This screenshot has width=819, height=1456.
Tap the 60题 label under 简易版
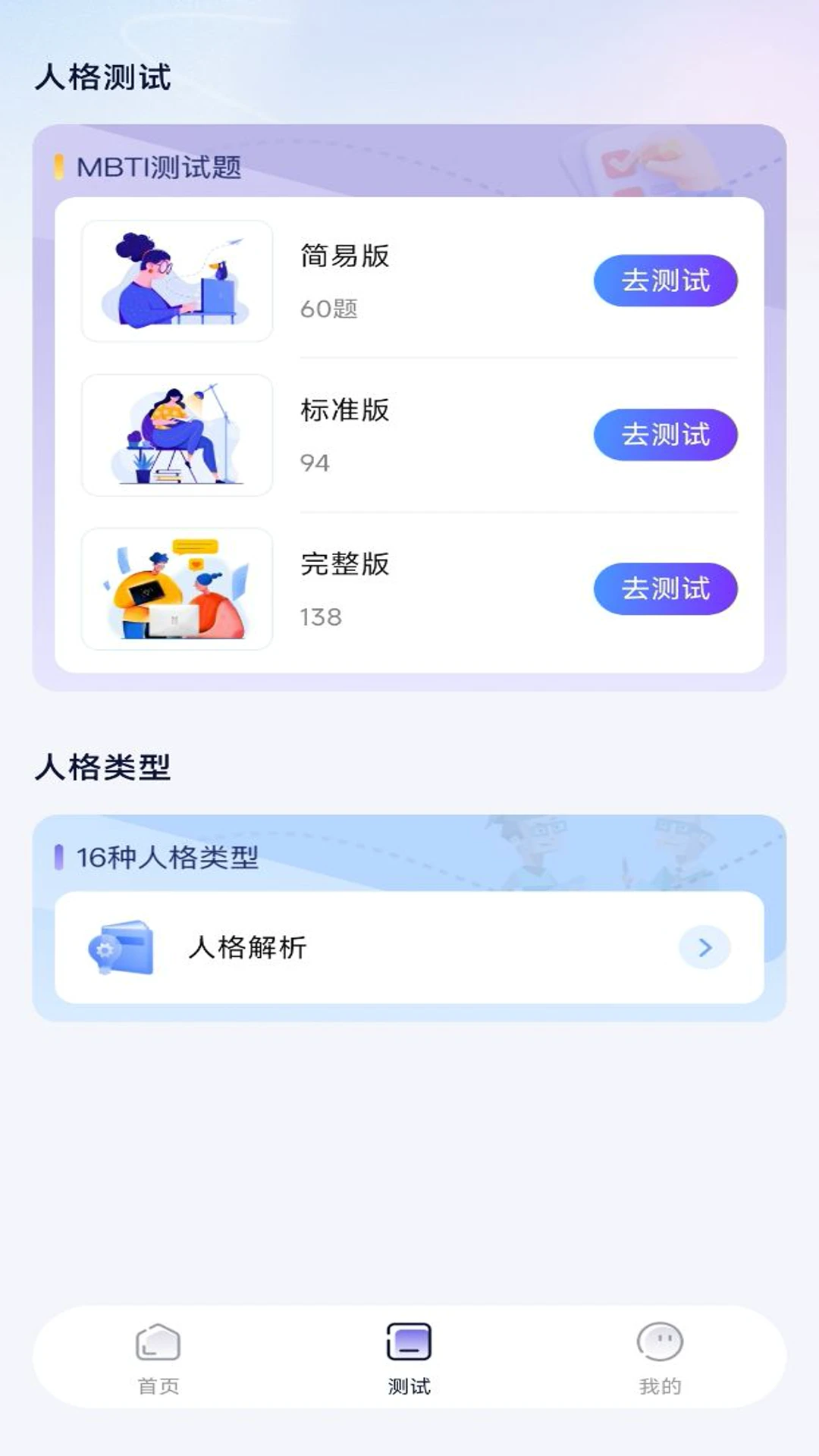[x=329, y=308]
